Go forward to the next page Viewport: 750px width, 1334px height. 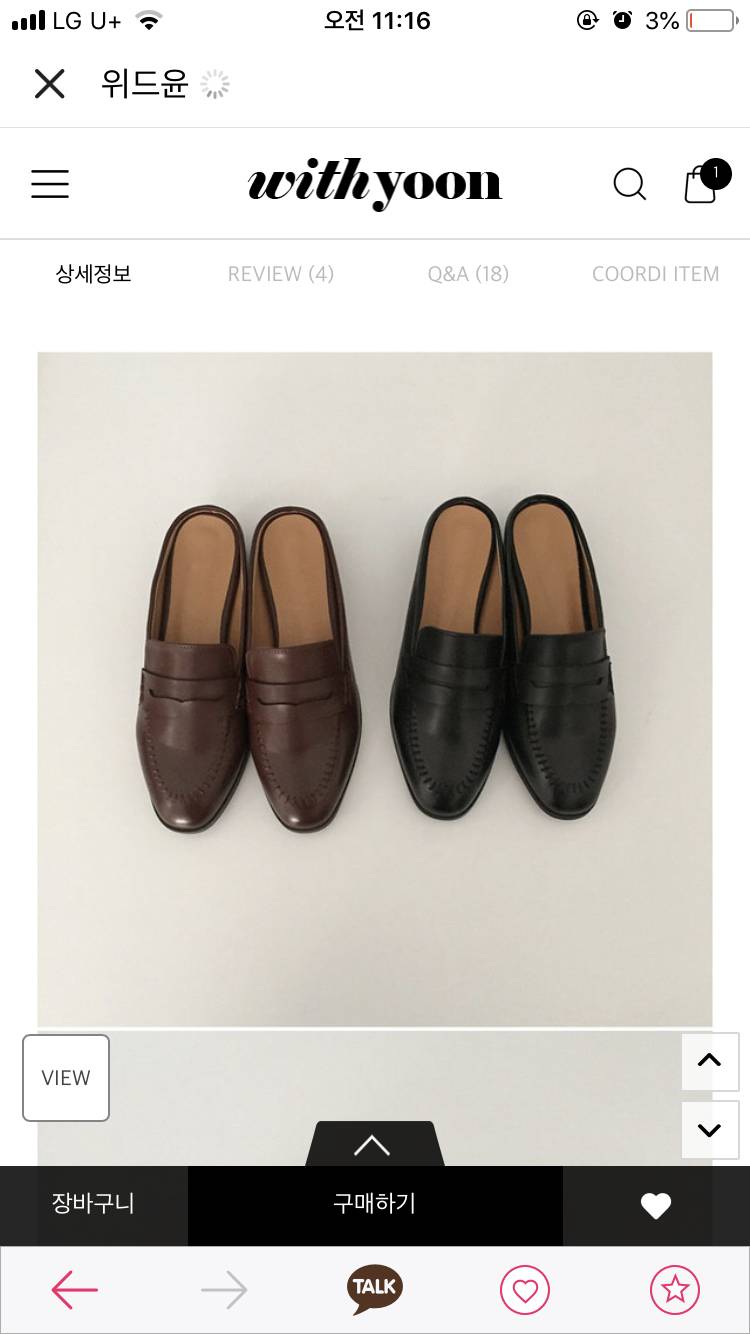point(224,1290)
